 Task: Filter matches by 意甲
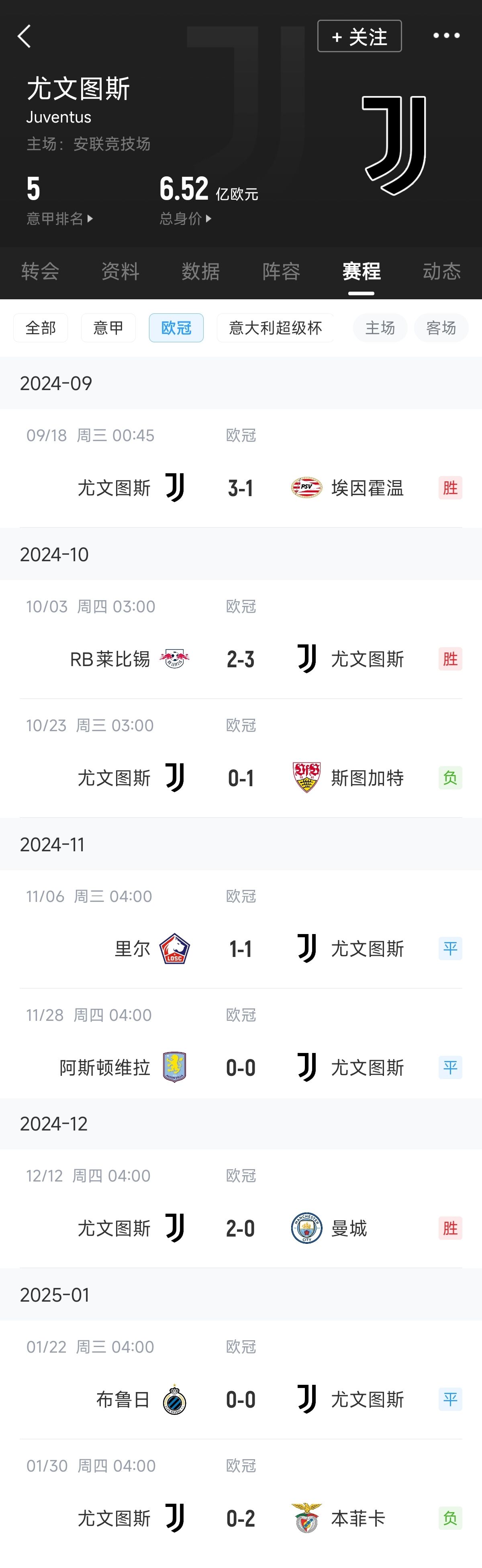coord(108,328)
